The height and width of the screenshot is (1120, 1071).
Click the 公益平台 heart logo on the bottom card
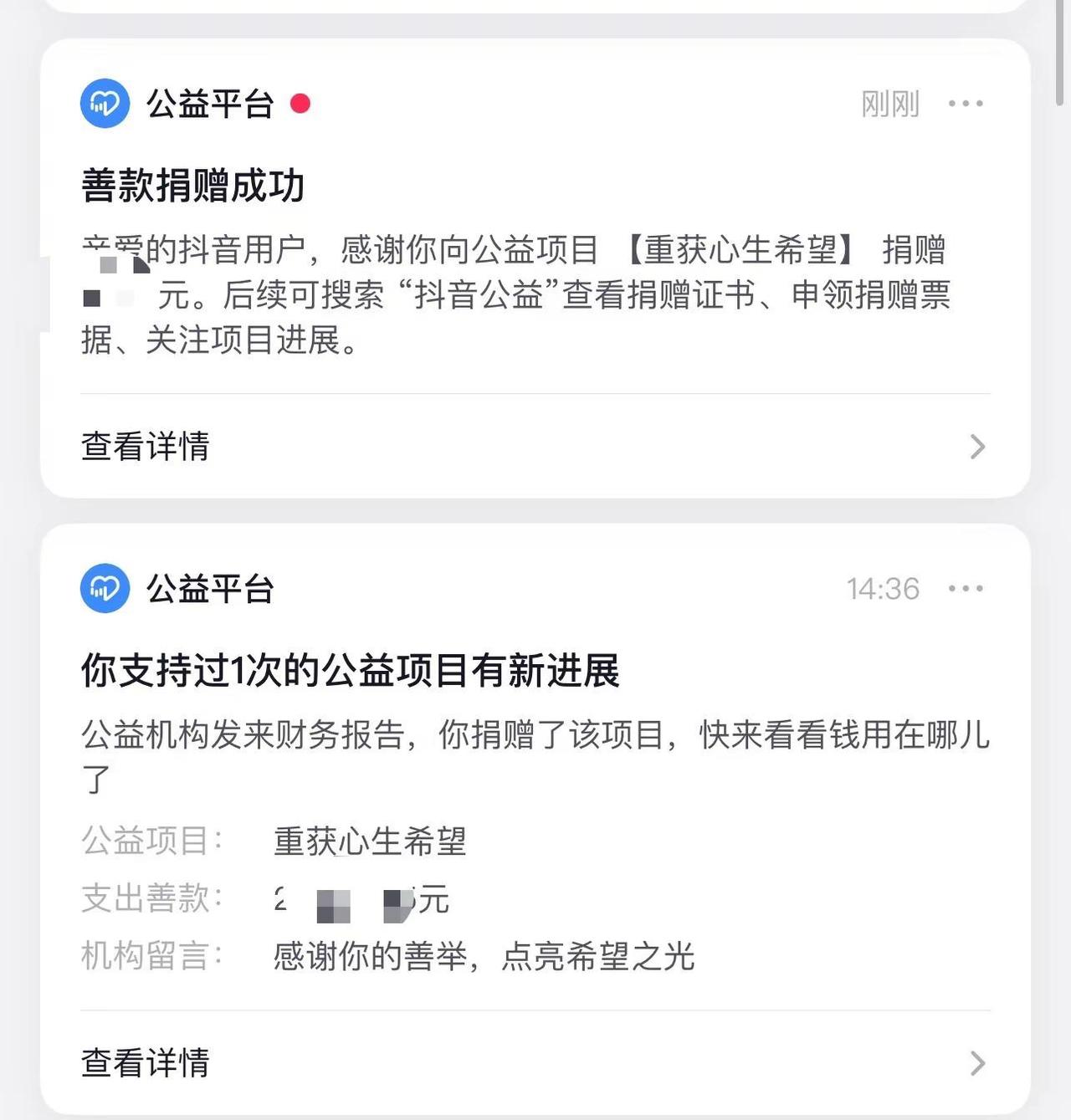pyautogui.click(x=104, y=589)
